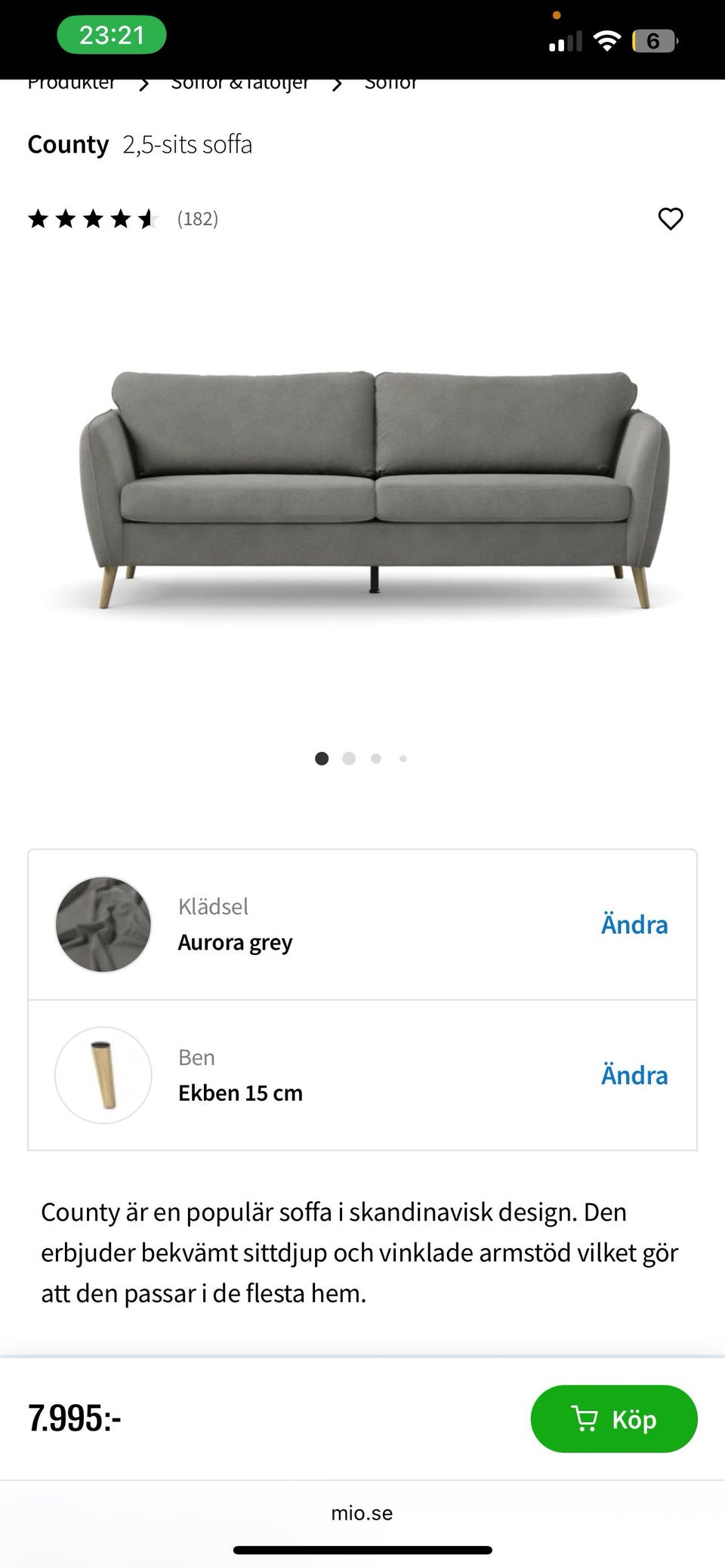This screenshot has height=1568, width=725.
Task: Select the first carousel dot
Action: (x=321, y=758)
